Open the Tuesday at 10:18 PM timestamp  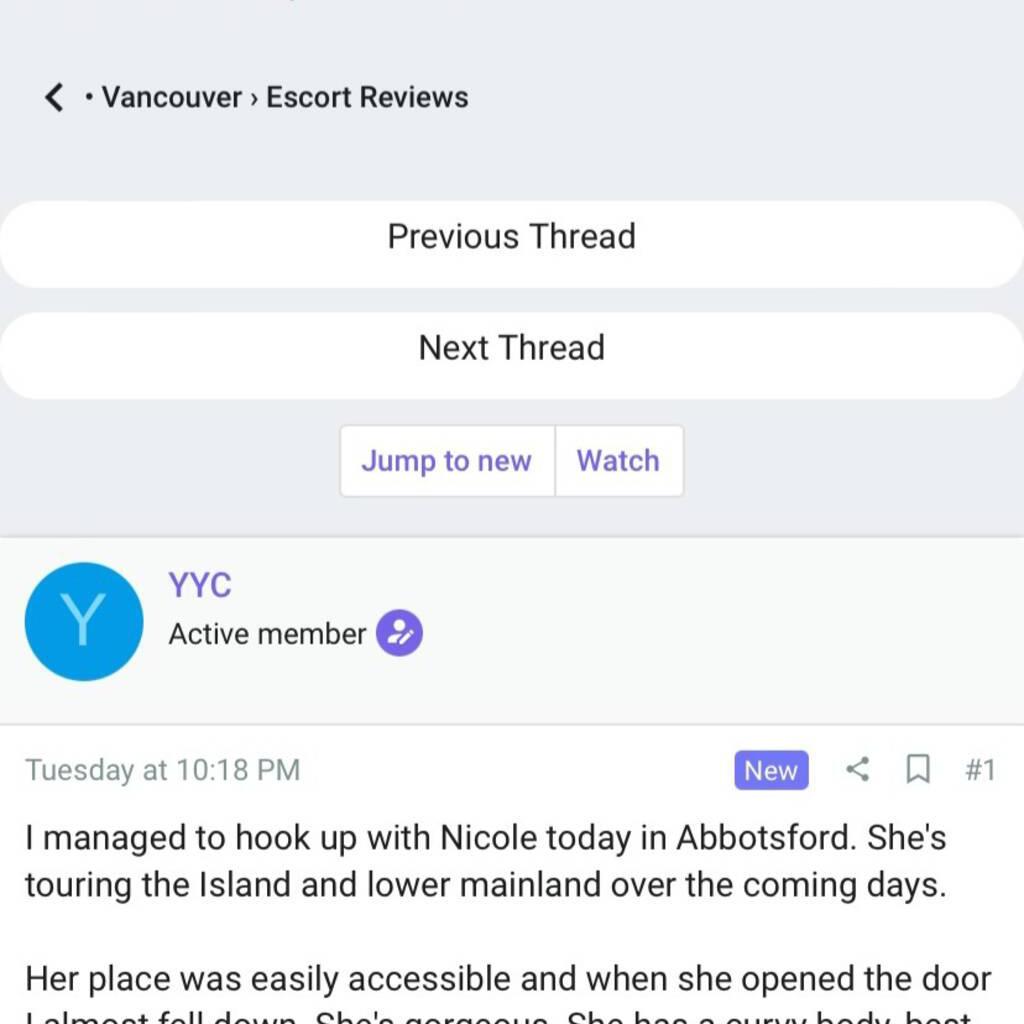tap(162, 770)
